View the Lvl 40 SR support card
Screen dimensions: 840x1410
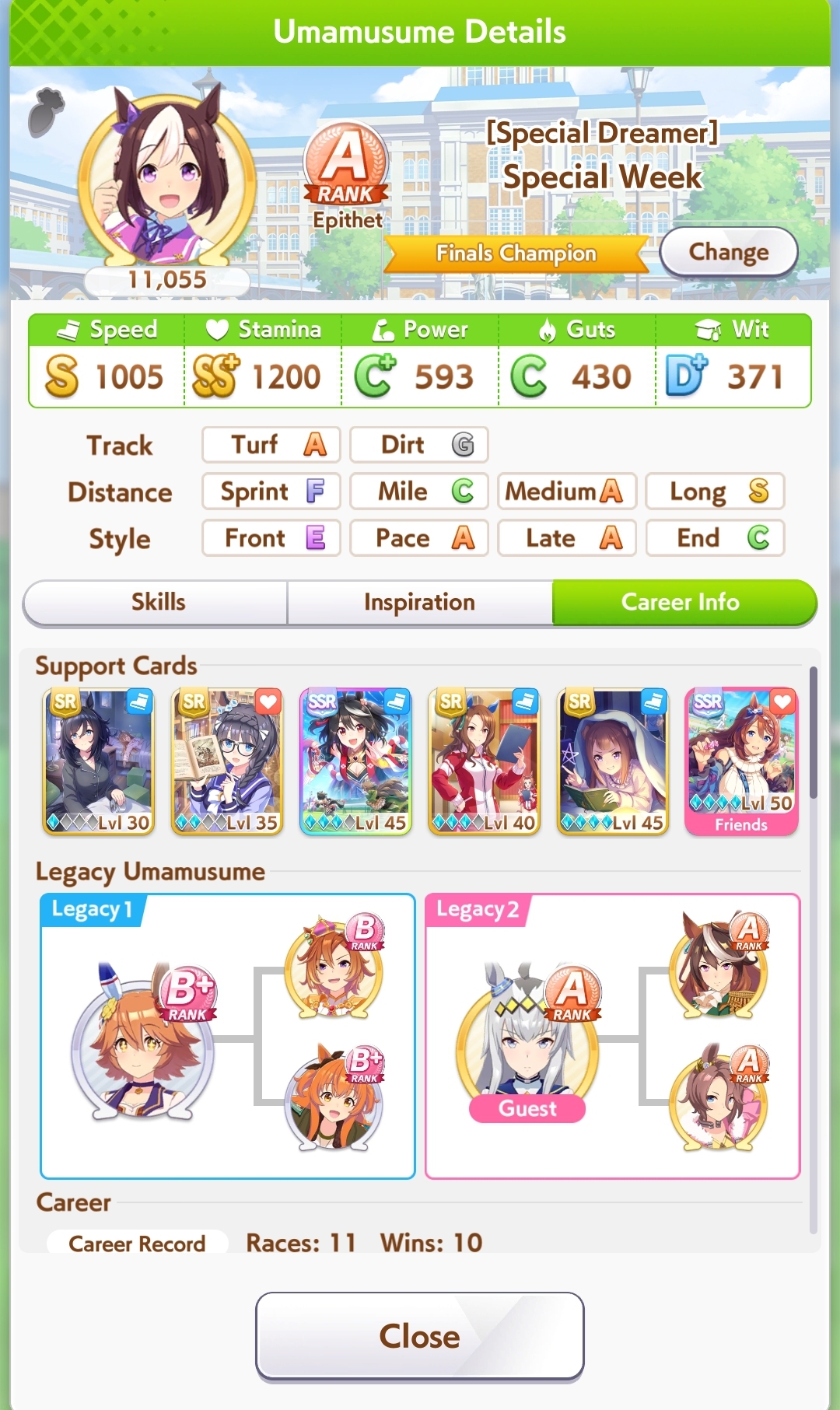pos(484,761)
